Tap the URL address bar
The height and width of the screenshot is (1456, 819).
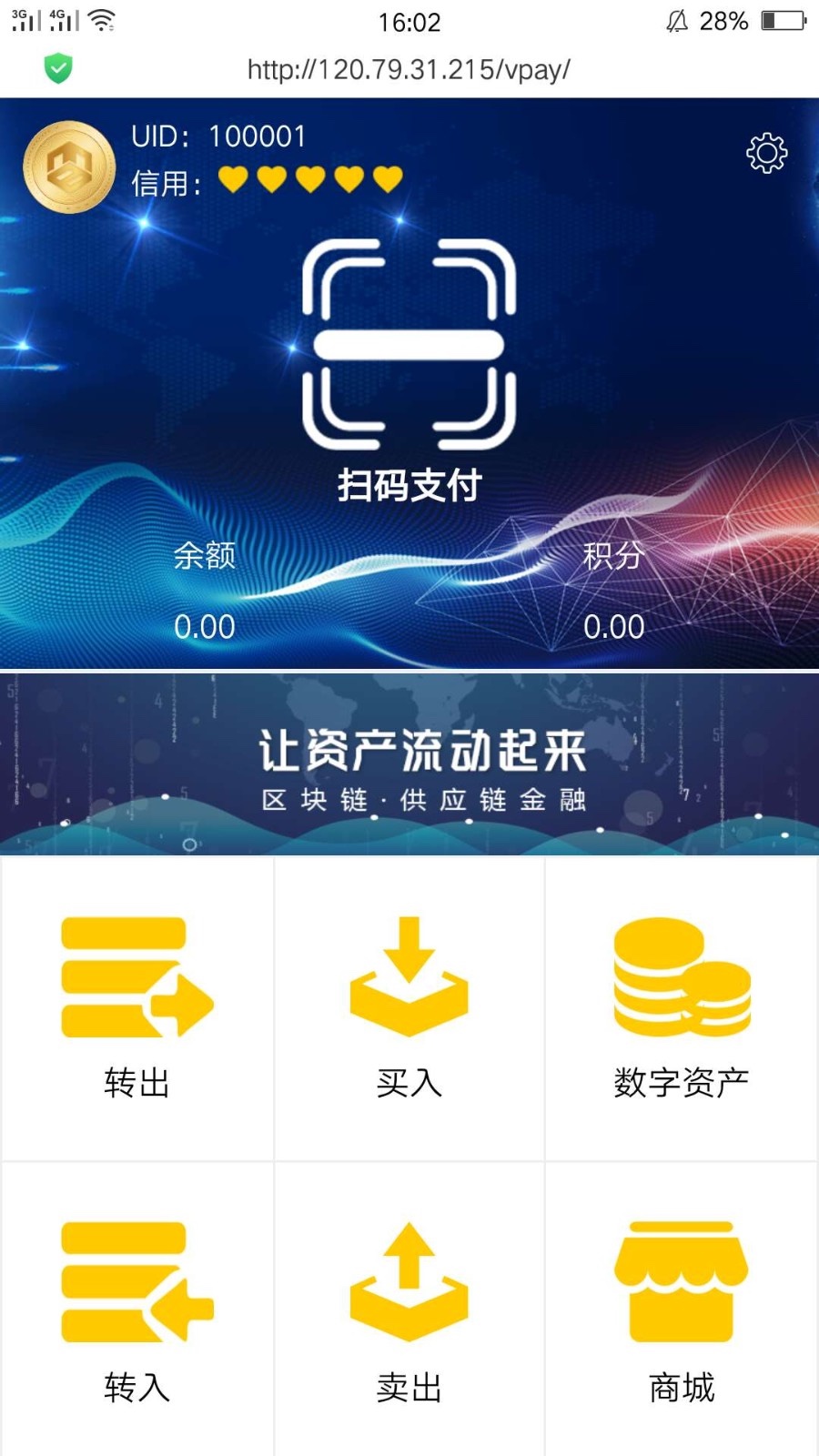(408, 68)
